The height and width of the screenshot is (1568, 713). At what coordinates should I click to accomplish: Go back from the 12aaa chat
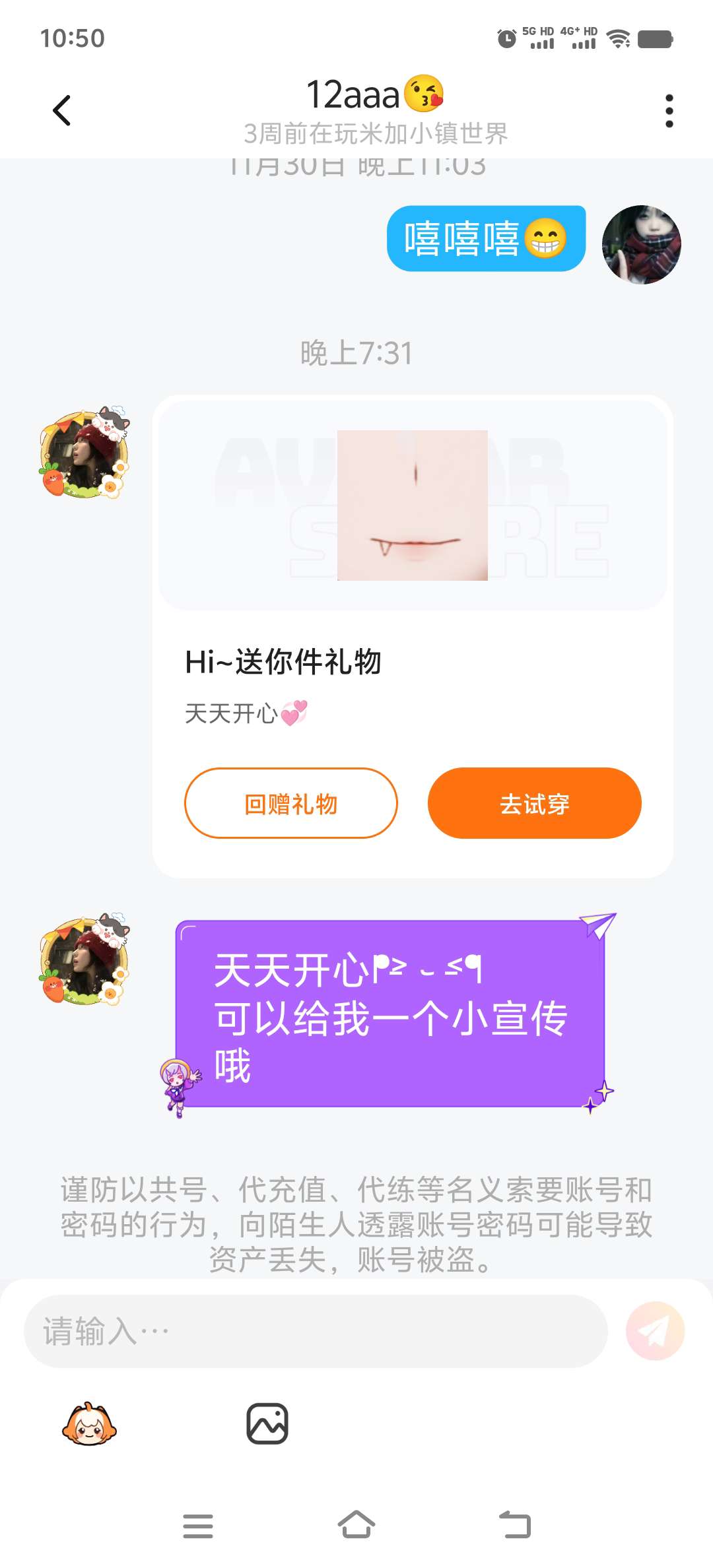61,110
